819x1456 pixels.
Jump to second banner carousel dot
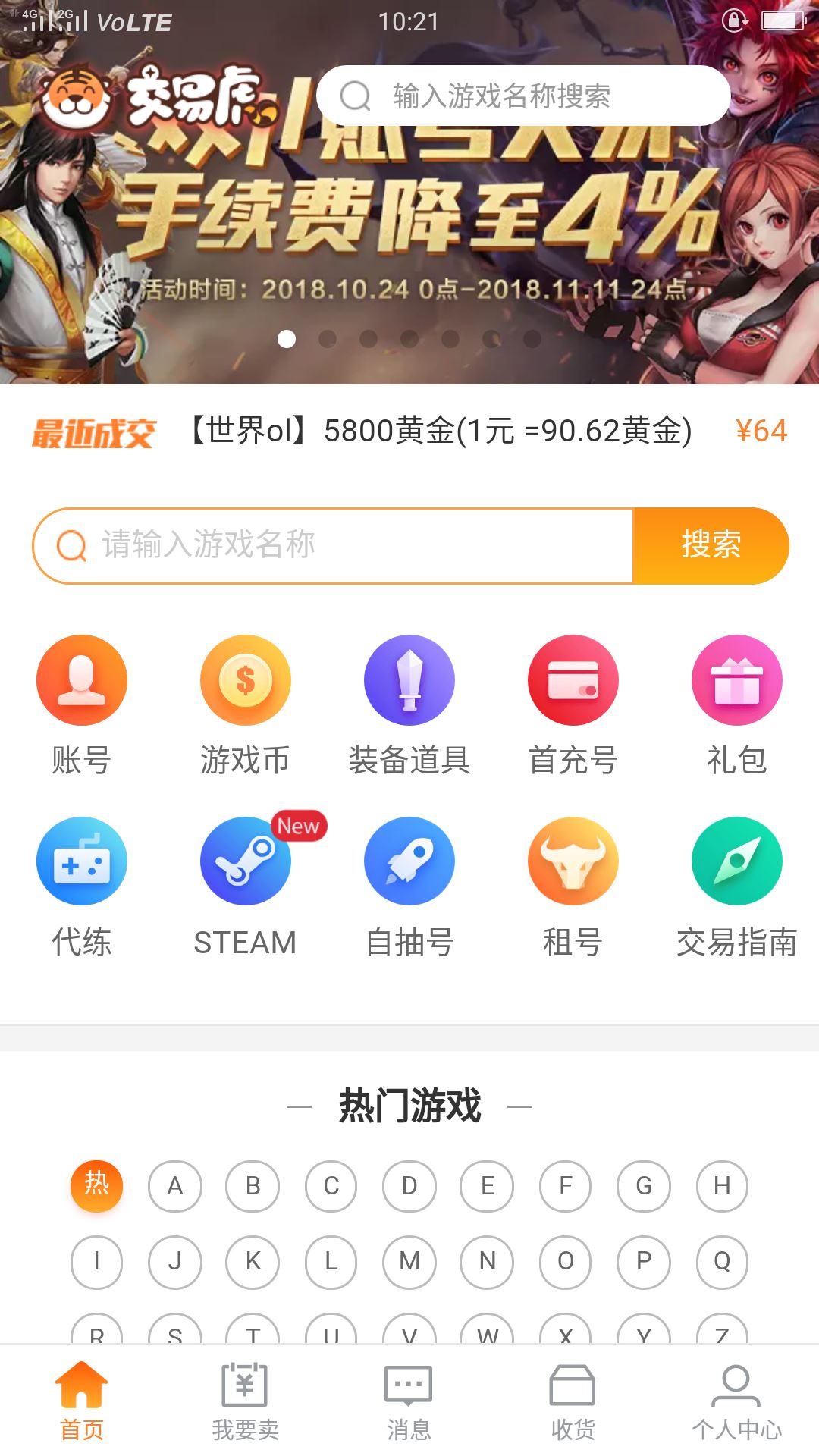(328, 339)
